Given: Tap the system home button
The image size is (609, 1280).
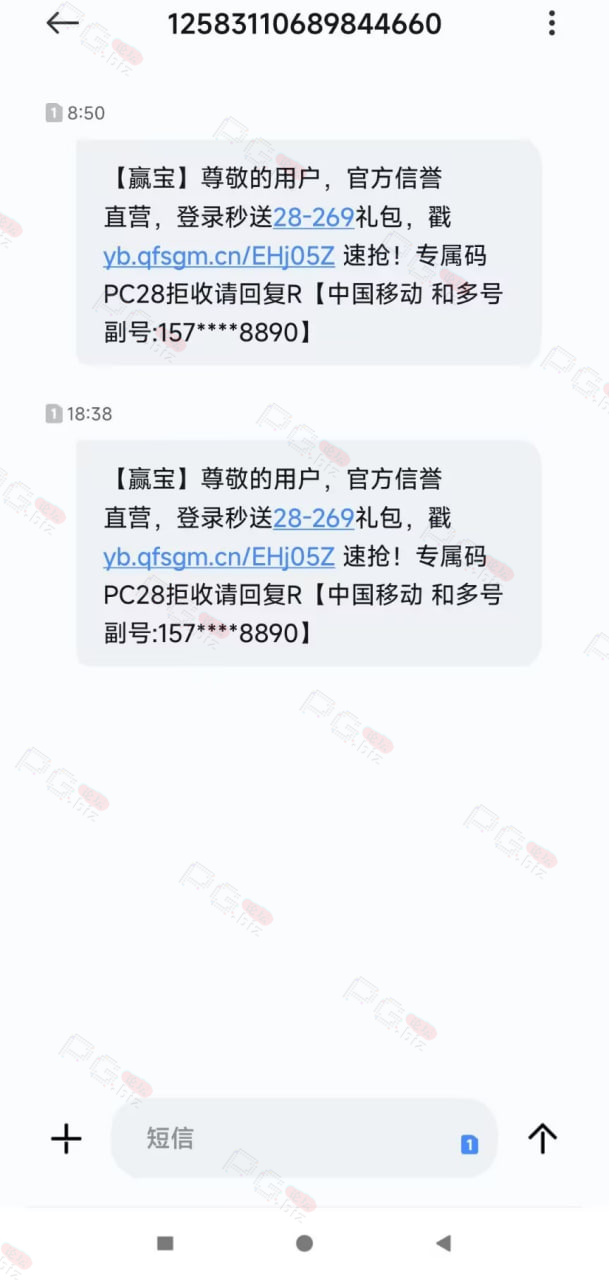Looking at the screenshot, I should [x=304, y=1243].
